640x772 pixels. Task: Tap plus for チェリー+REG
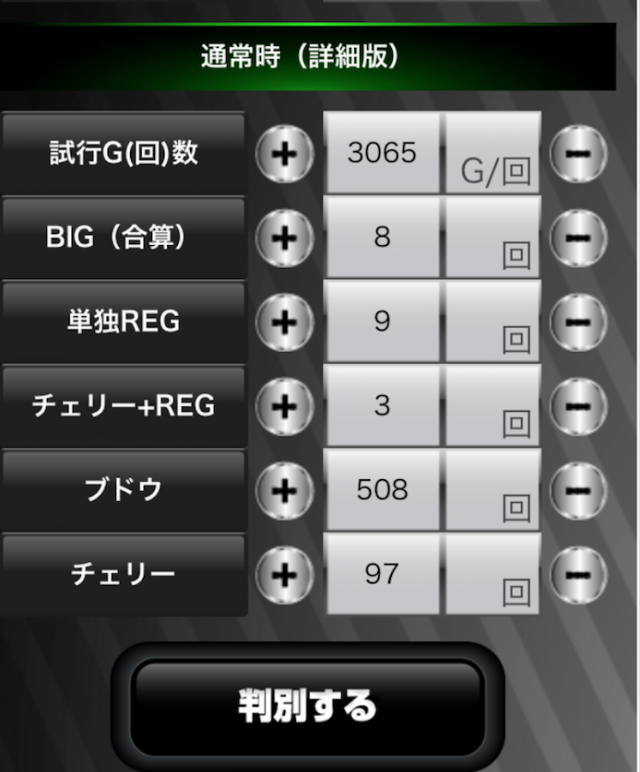285,405
